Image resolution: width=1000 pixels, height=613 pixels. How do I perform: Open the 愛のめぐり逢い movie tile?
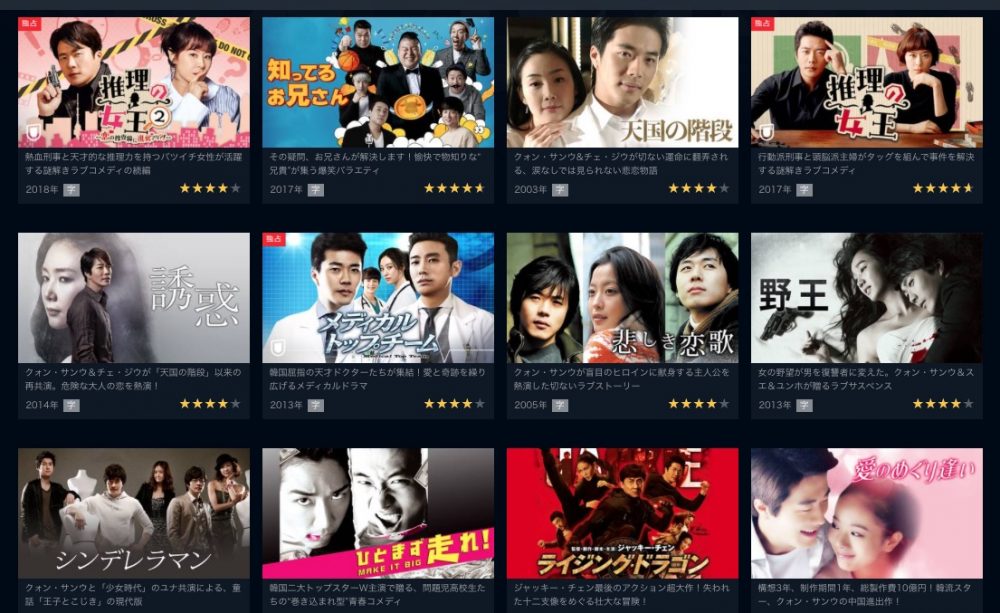tap(866, 513)
